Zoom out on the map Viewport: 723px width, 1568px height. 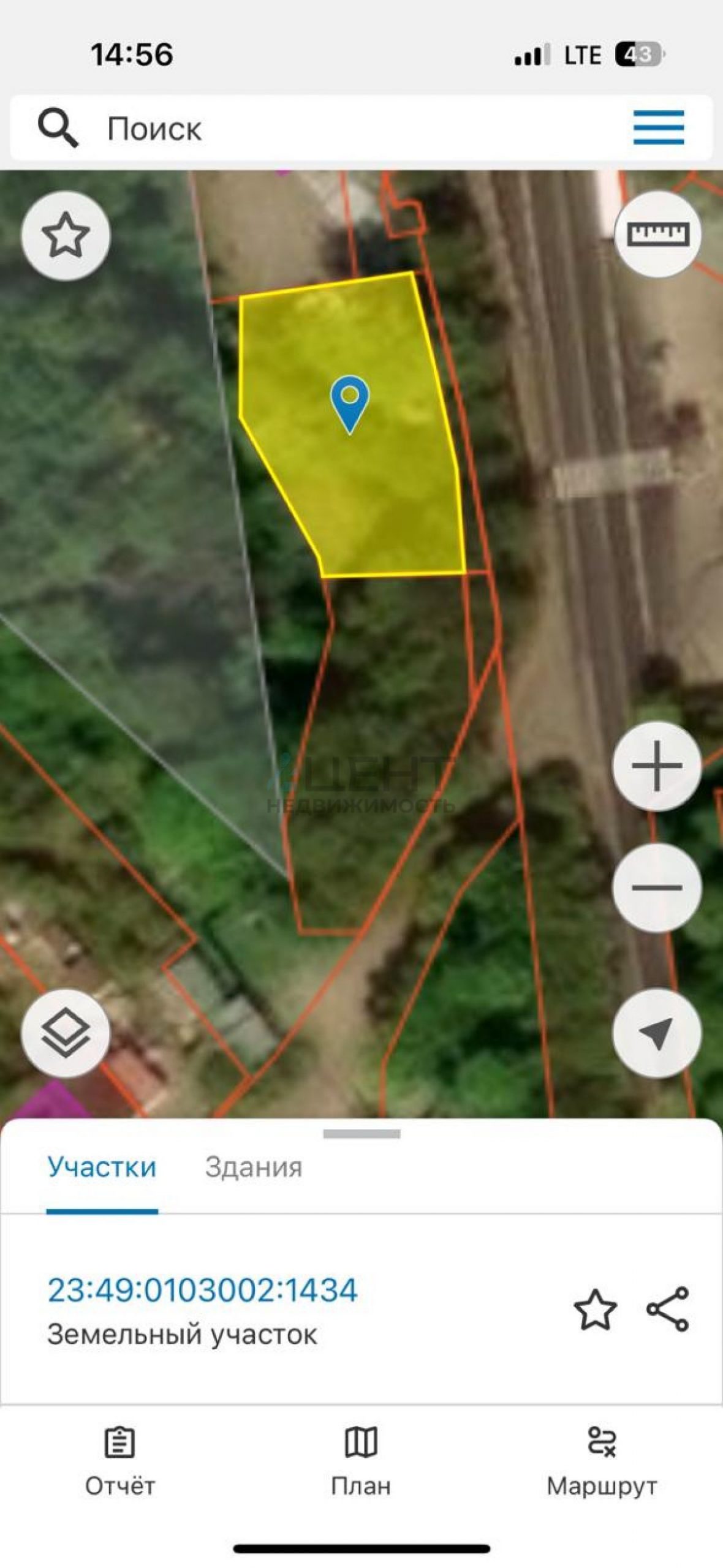(x=657, y=887)
